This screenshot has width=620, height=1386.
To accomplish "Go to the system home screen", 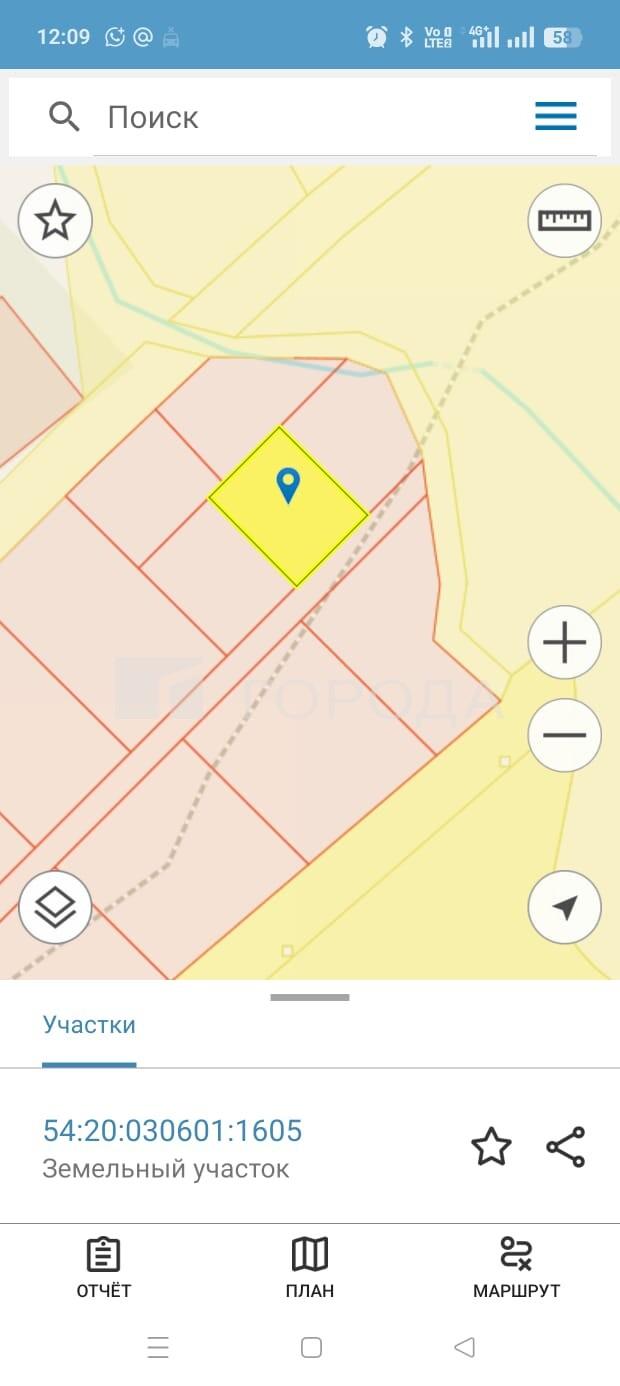I will (x=311, y=1347).
